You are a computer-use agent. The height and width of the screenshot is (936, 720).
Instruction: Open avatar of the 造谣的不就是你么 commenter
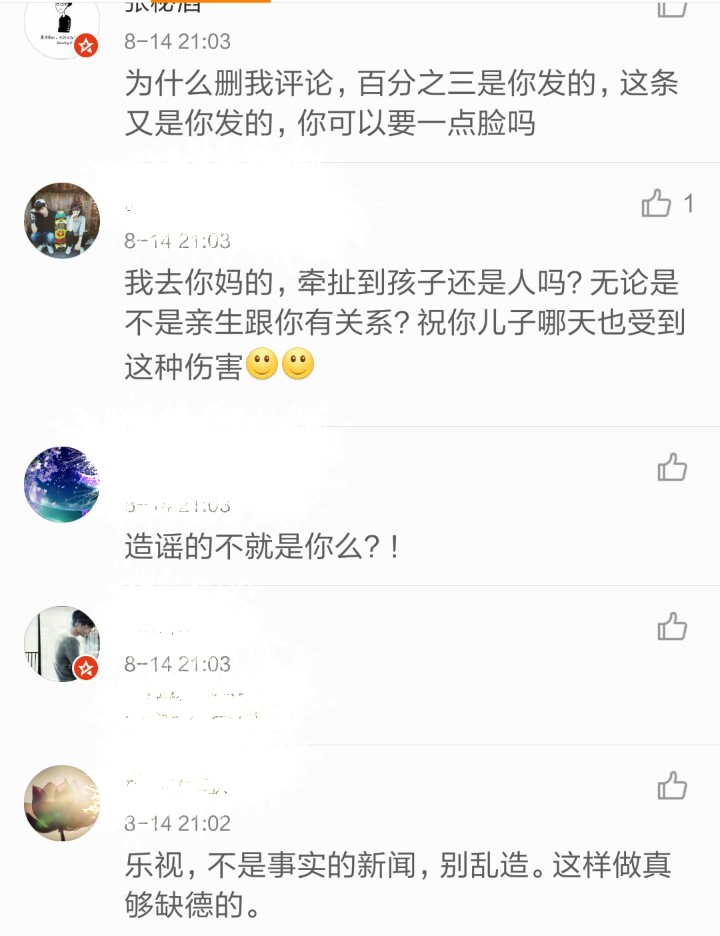pos(62,484)
